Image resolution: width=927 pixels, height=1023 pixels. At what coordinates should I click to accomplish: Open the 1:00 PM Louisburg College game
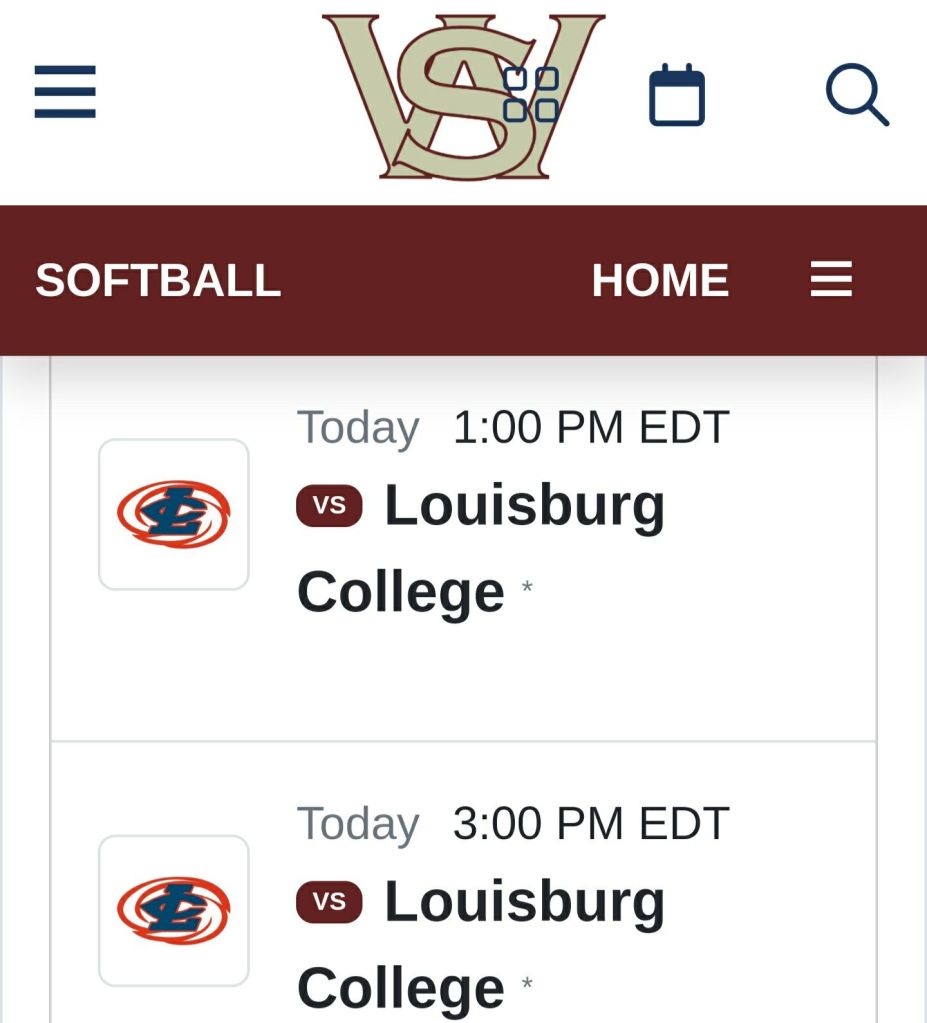point(480,547)
